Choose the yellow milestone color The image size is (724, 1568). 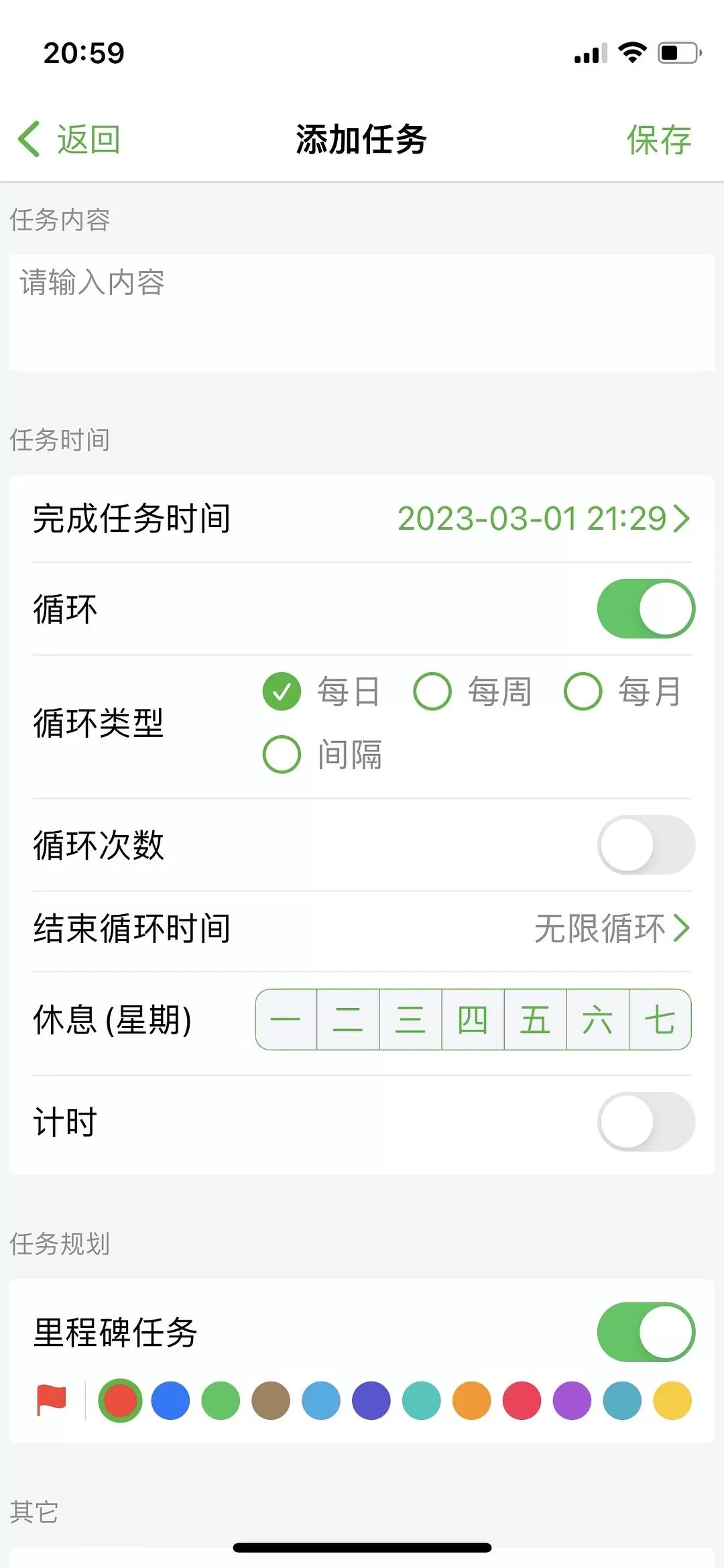click(x=672, y=1400)
